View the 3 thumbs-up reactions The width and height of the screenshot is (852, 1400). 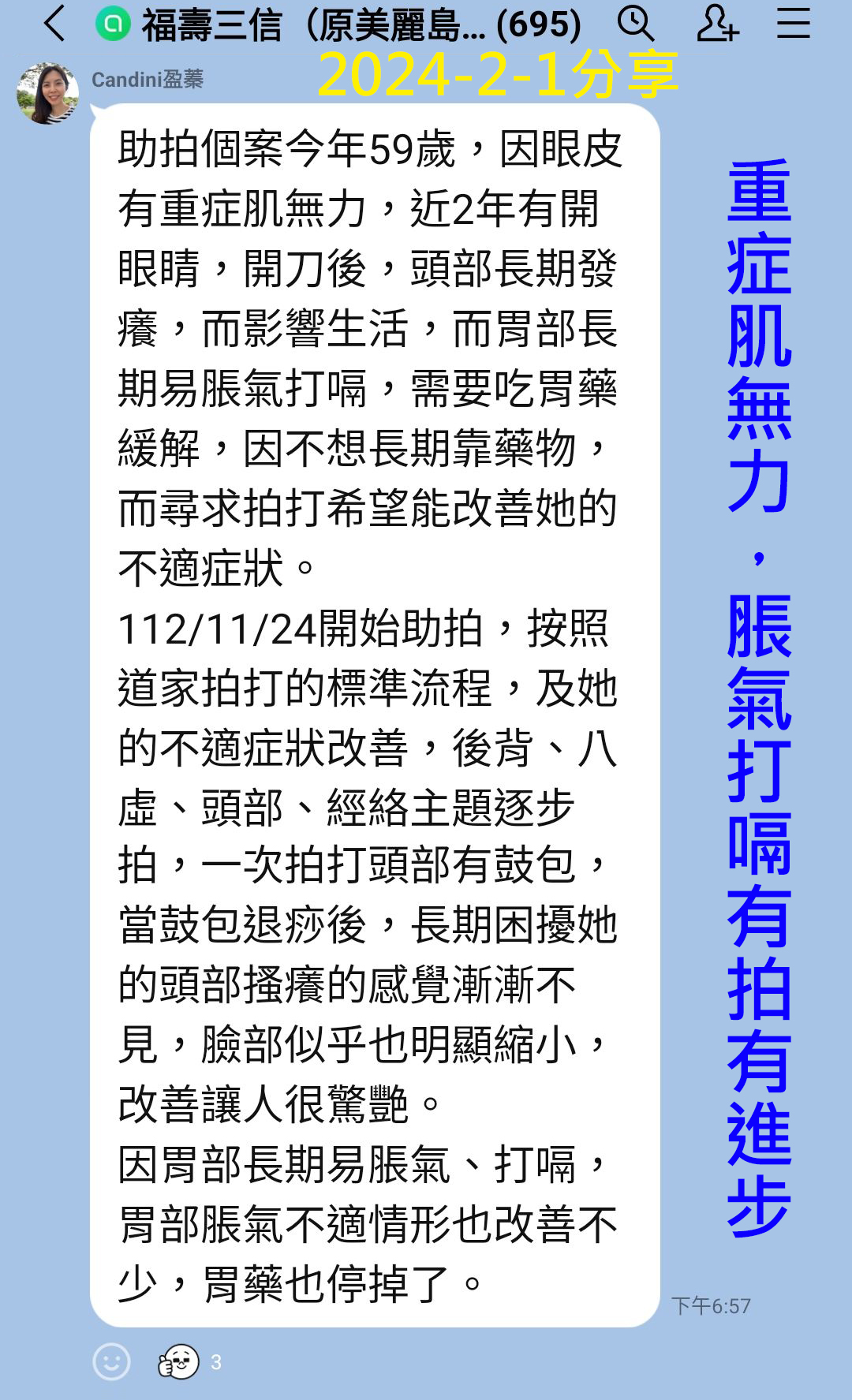click(190, 1361)
